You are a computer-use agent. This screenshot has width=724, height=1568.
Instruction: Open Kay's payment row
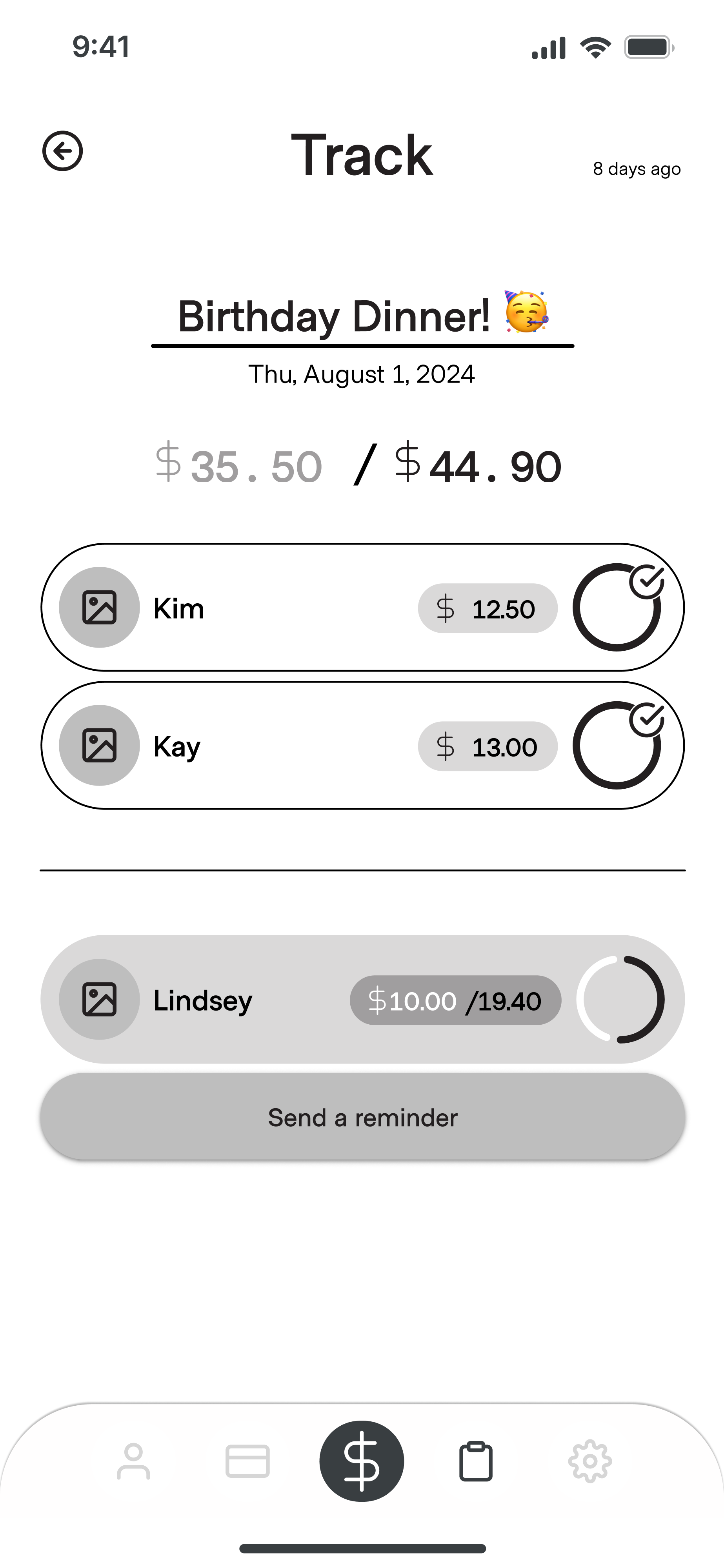point(362,746)
